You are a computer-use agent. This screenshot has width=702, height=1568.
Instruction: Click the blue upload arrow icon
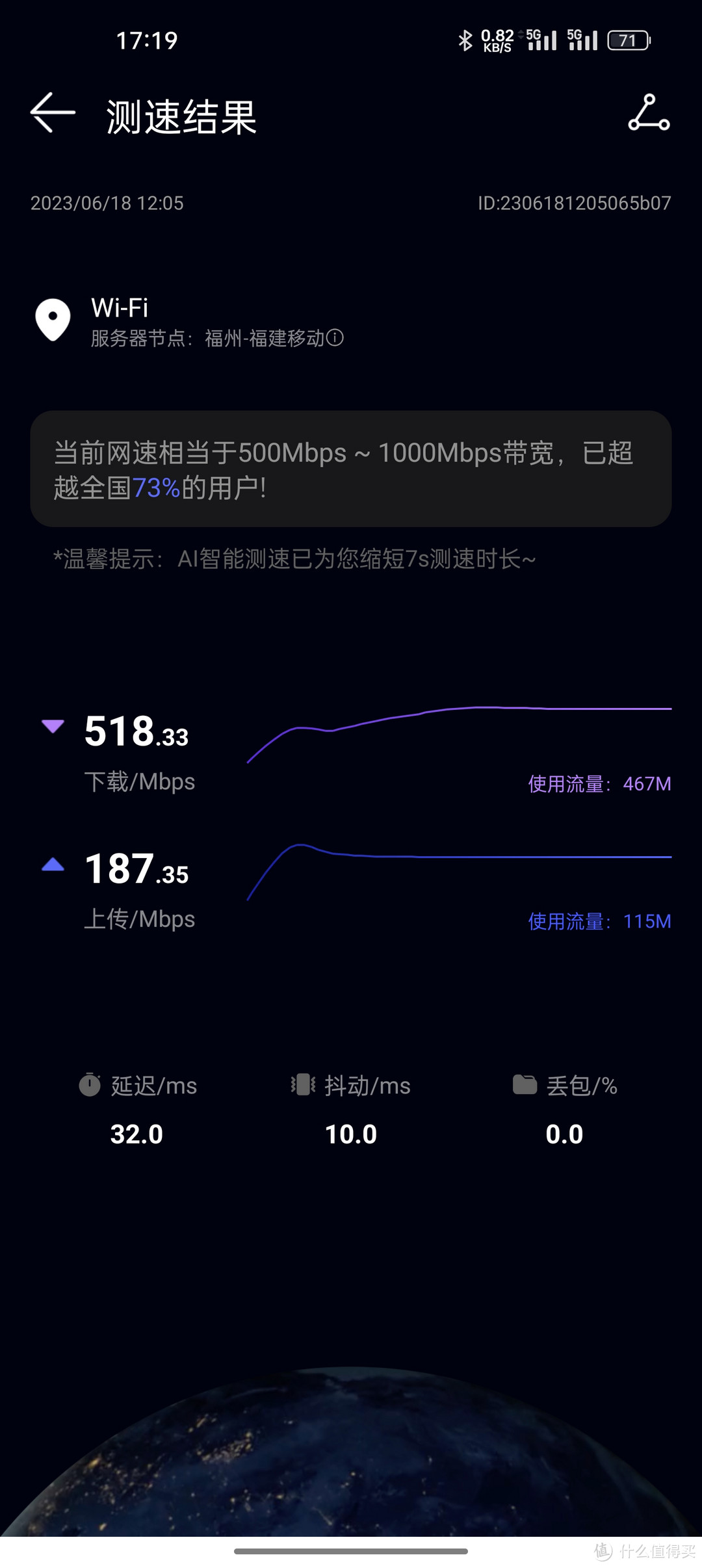point(52,865)
